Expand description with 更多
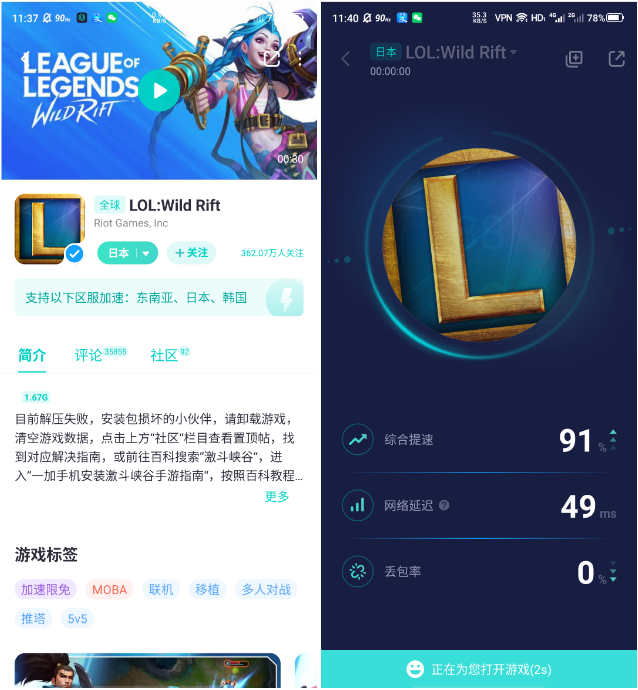 coord(277,497)
